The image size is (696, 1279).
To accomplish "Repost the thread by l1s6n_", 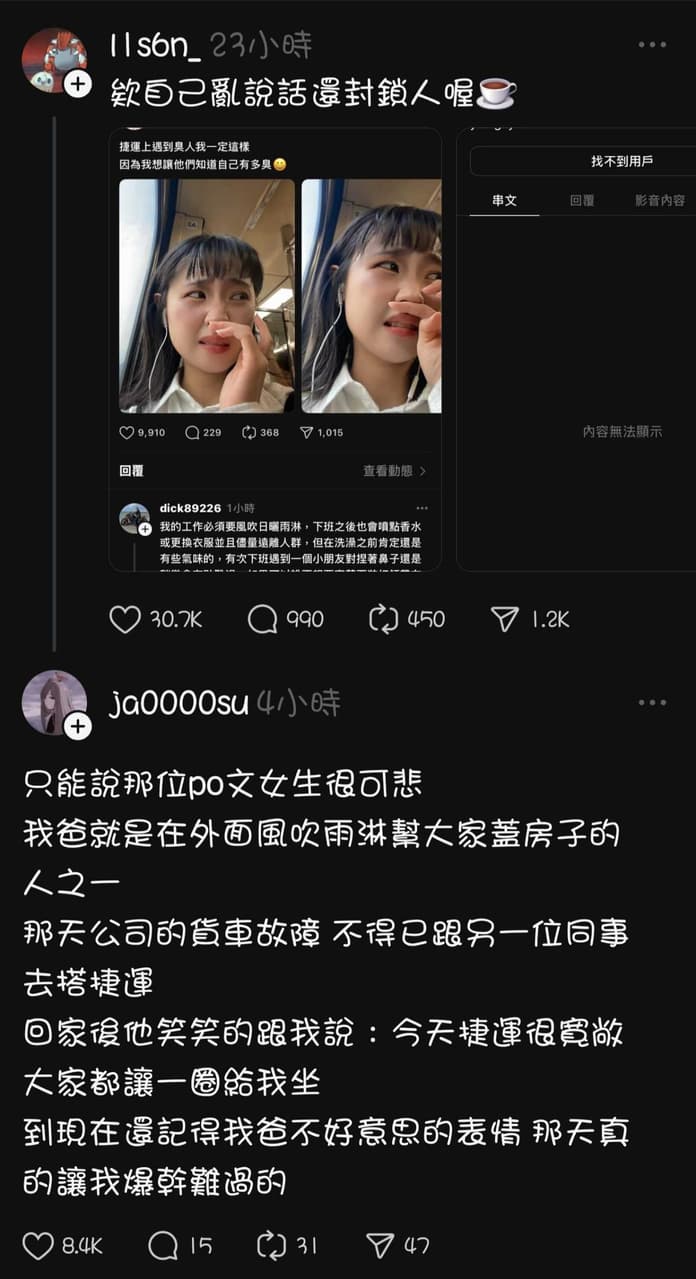I will (x=384, y=620).
